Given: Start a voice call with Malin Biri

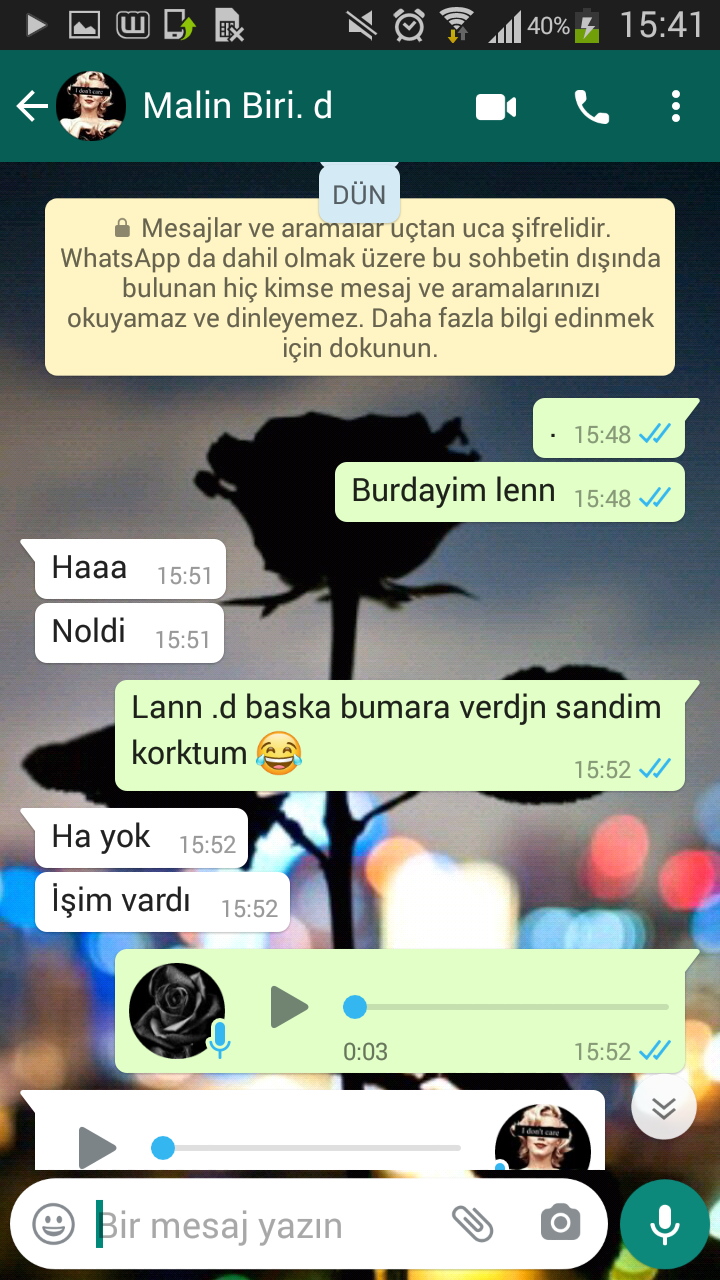Looking at the screenshot, I should coord(591,107).
